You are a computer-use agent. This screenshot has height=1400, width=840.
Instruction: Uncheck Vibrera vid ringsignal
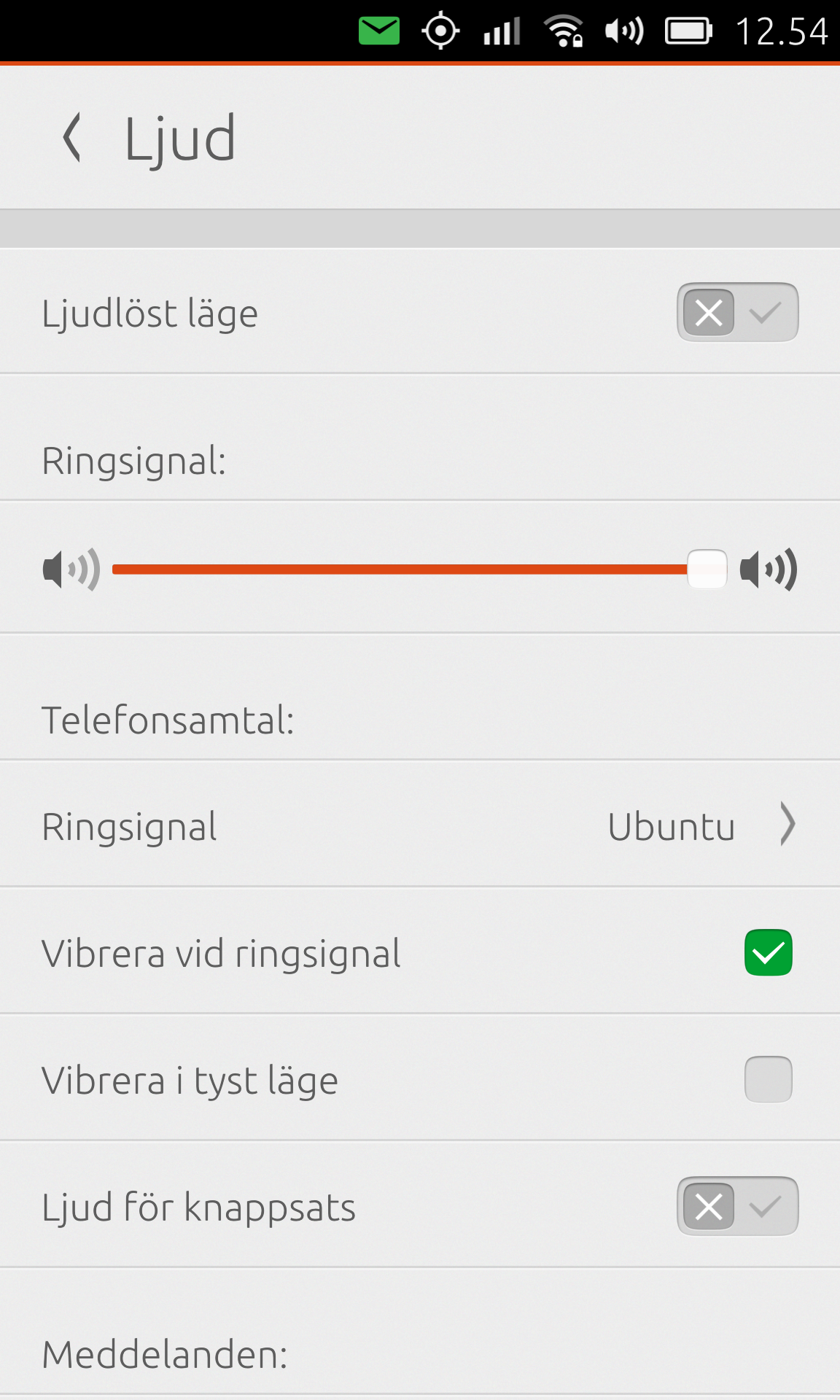pyautogui.click(x=768, y=952)
